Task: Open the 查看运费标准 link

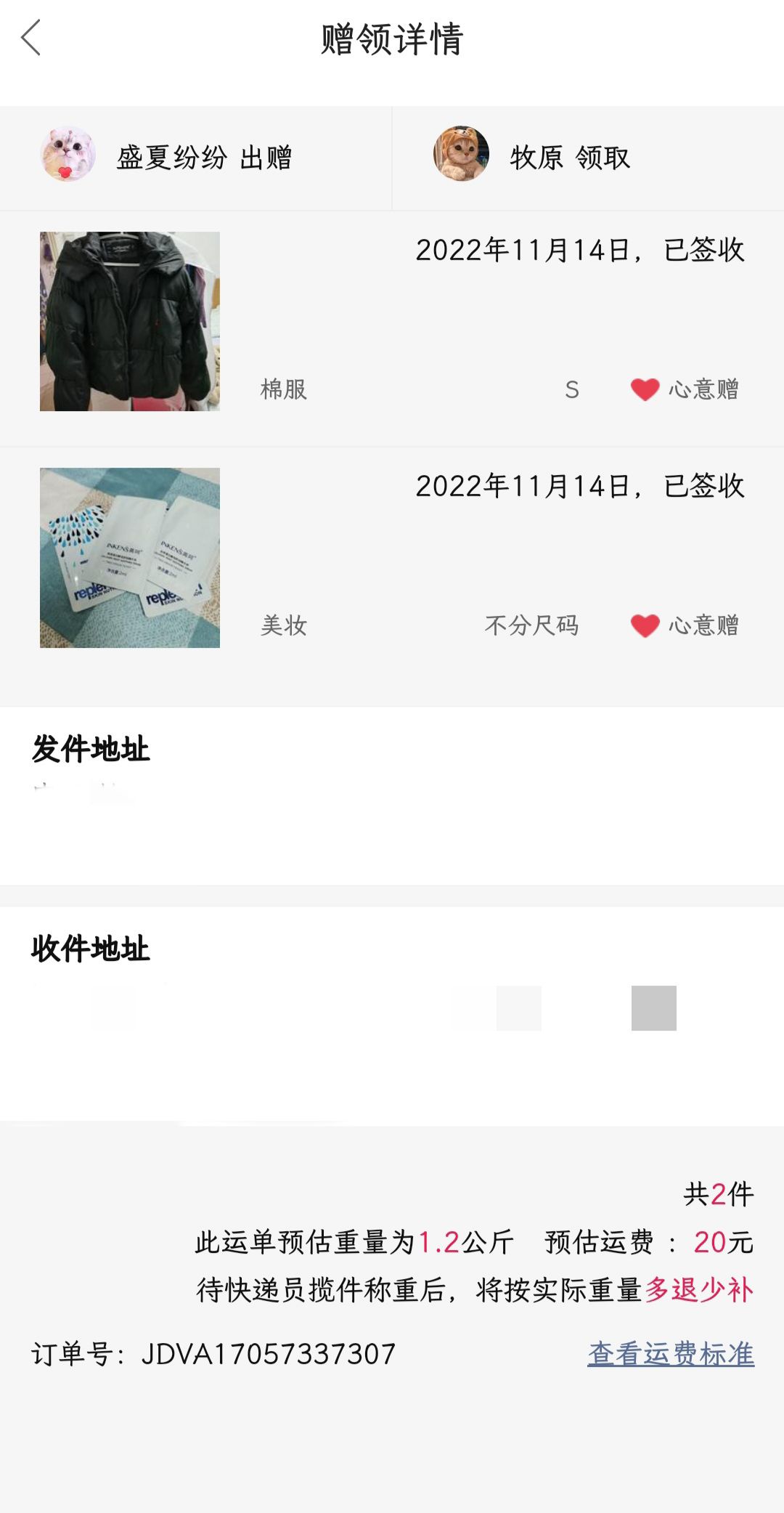Action: [x=671, y=1354]
